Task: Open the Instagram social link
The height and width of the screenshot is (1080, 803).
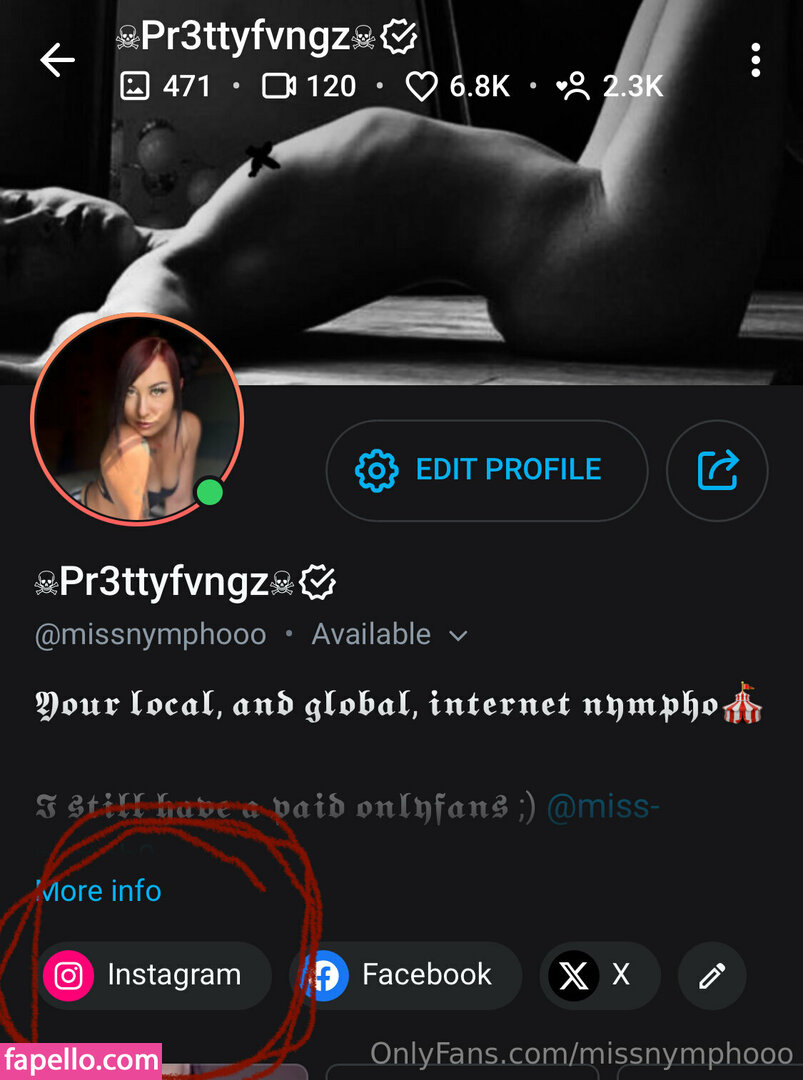Action: (x=154, y=975)
